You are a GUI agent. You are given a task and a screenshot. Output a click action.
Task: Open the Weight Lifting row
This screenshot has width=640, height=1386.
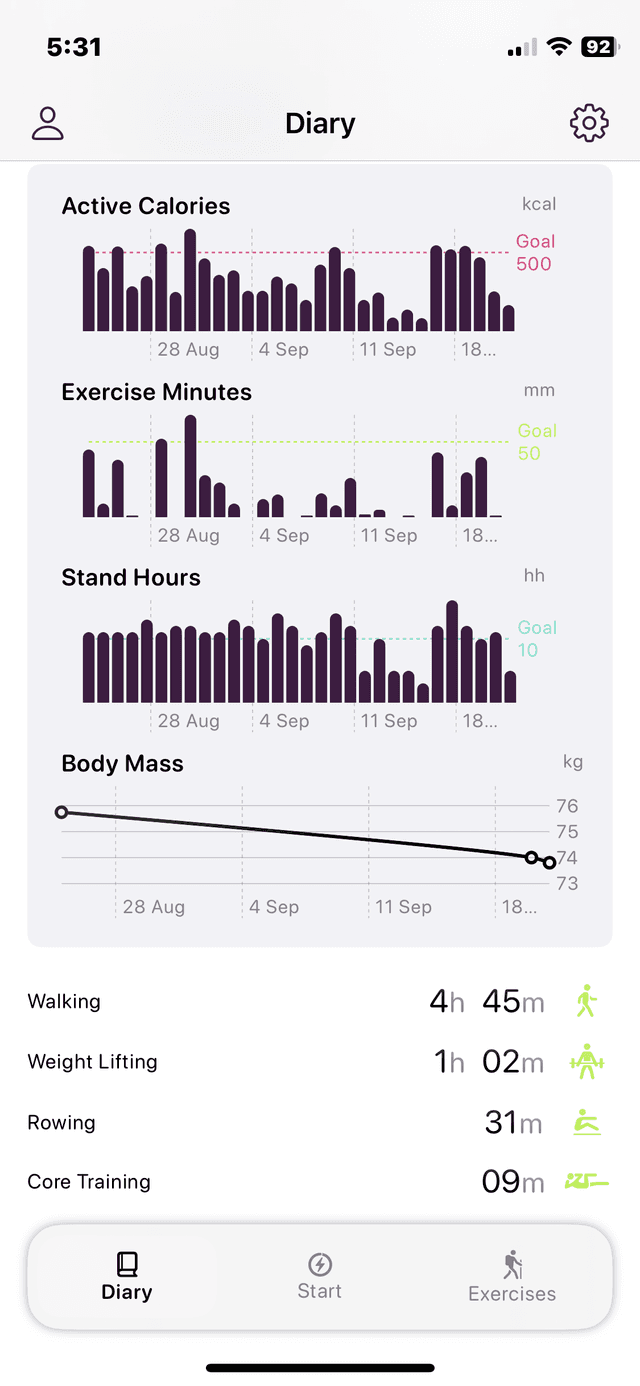pos(320,1061)
